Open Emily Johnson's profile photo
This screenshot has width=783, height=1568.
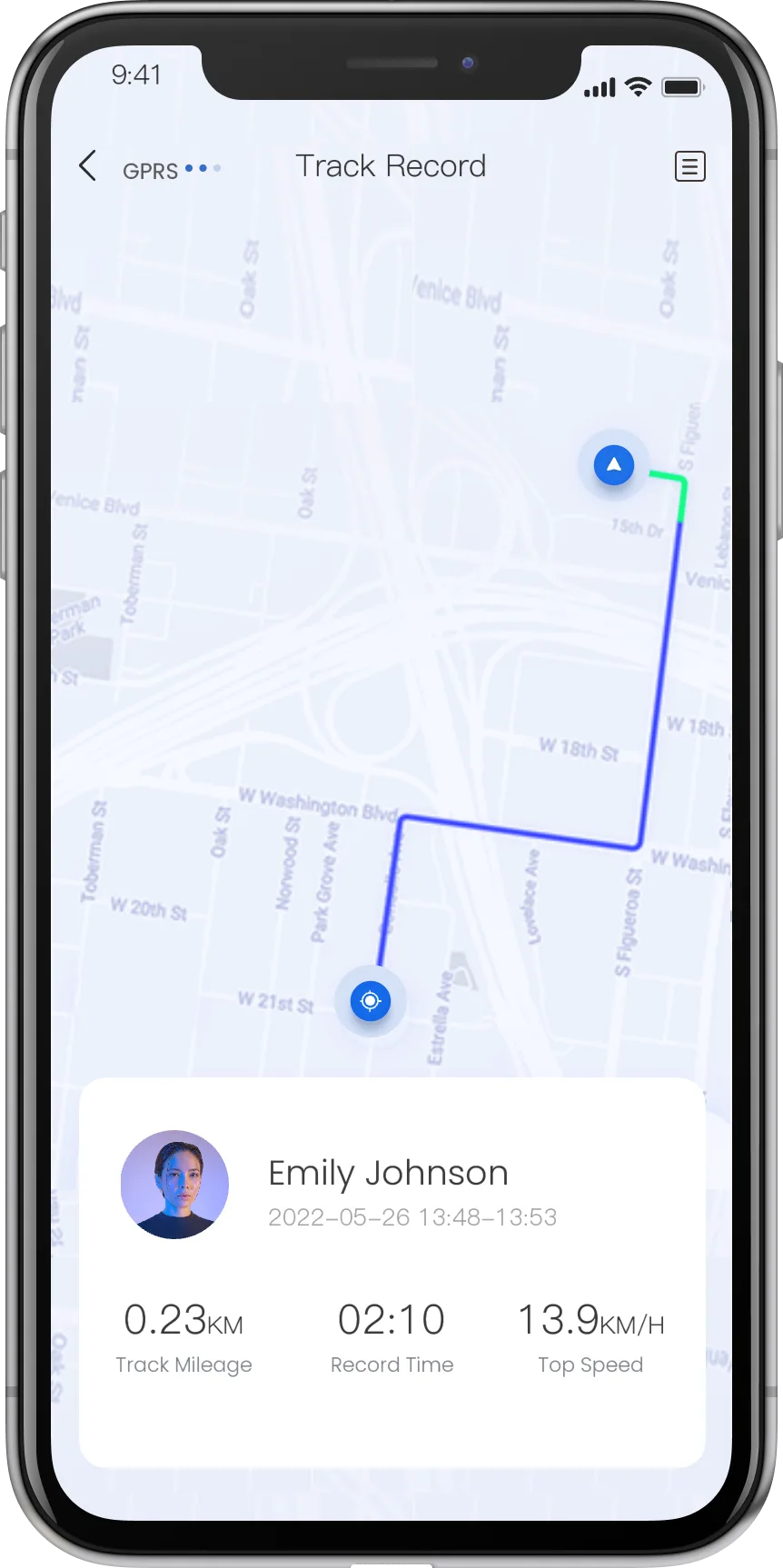coord(174,1185)
